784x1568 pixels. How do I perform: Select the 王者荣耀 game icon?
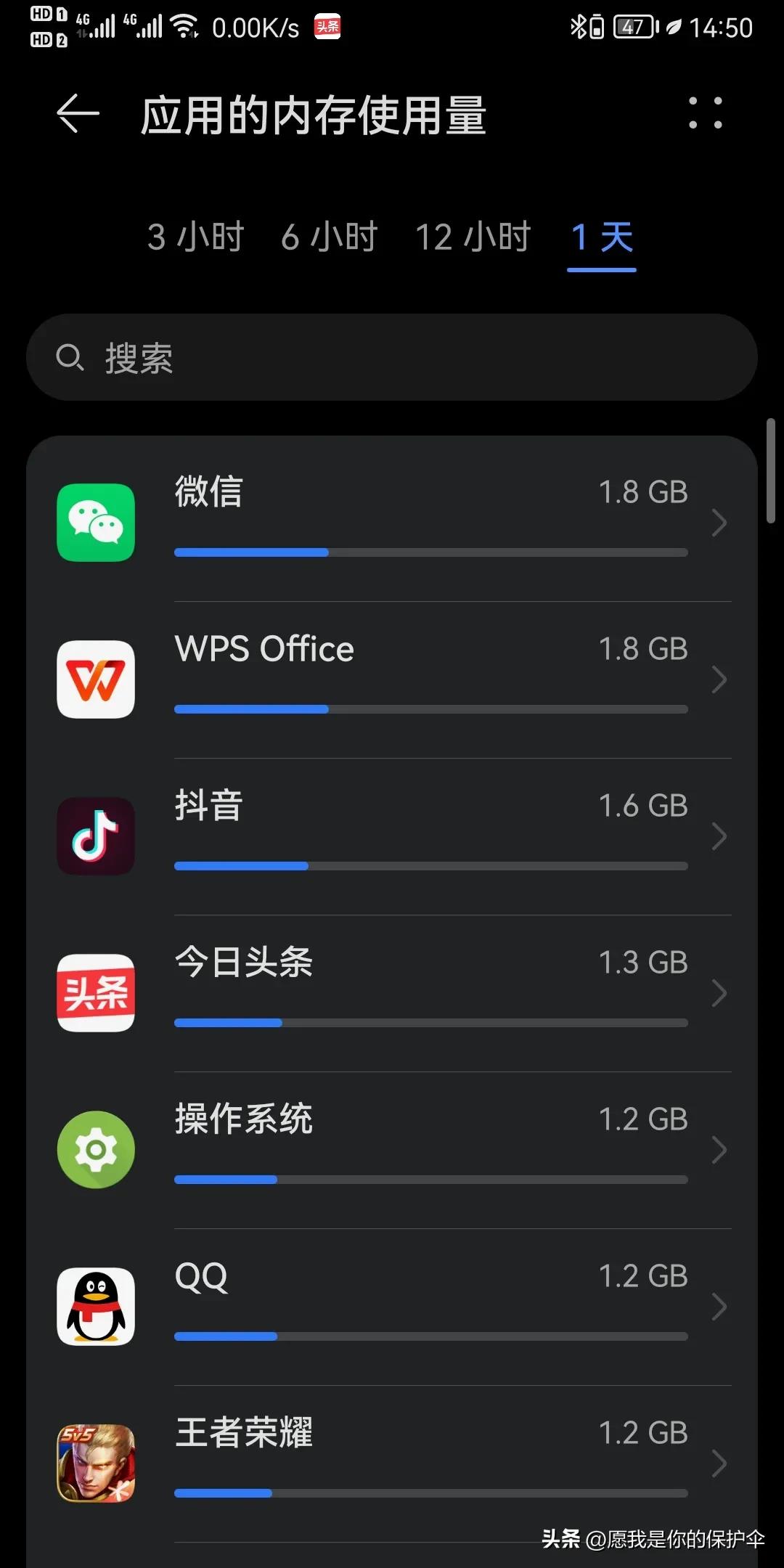95,1463
